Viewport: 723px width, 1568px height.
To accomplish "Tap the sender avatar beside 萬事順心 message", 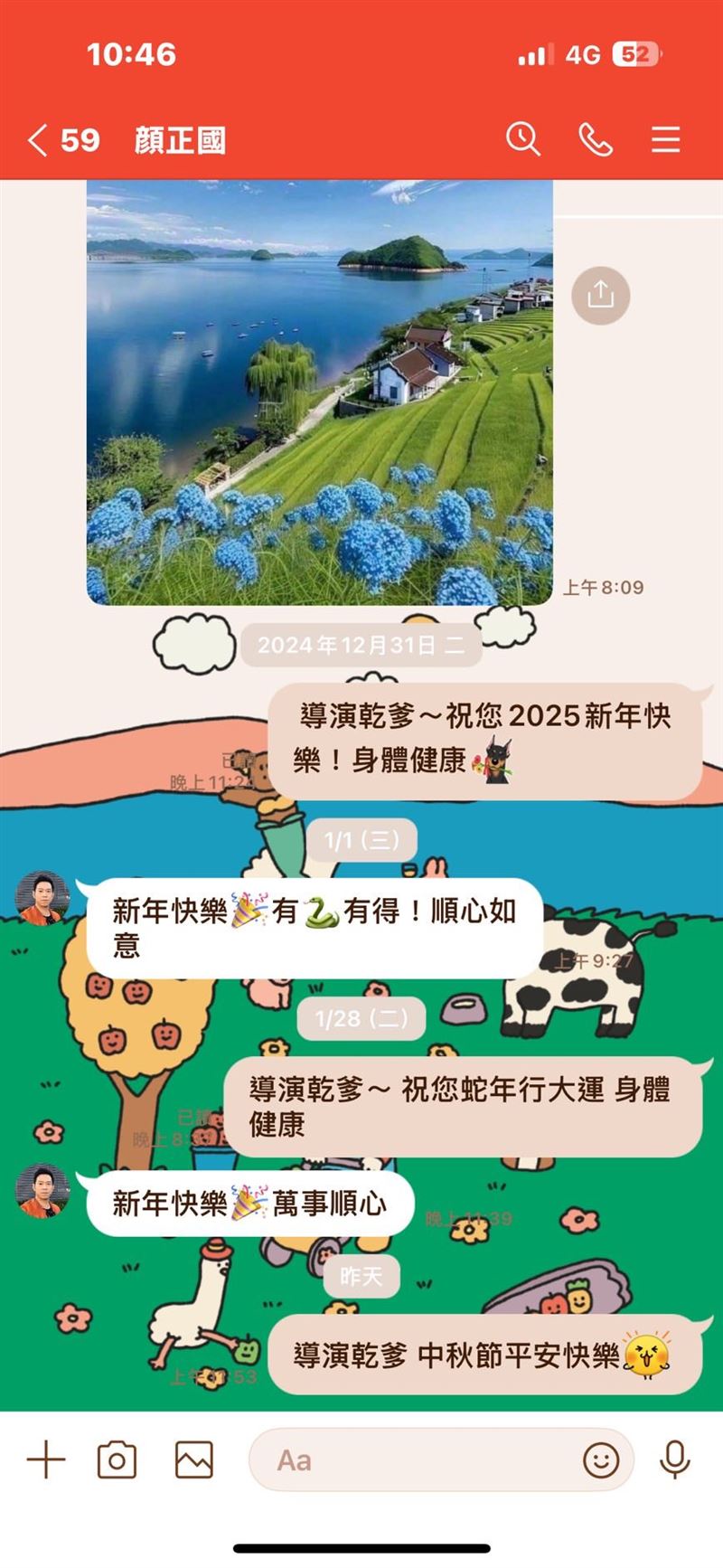I will click(x=41, y=1191).
